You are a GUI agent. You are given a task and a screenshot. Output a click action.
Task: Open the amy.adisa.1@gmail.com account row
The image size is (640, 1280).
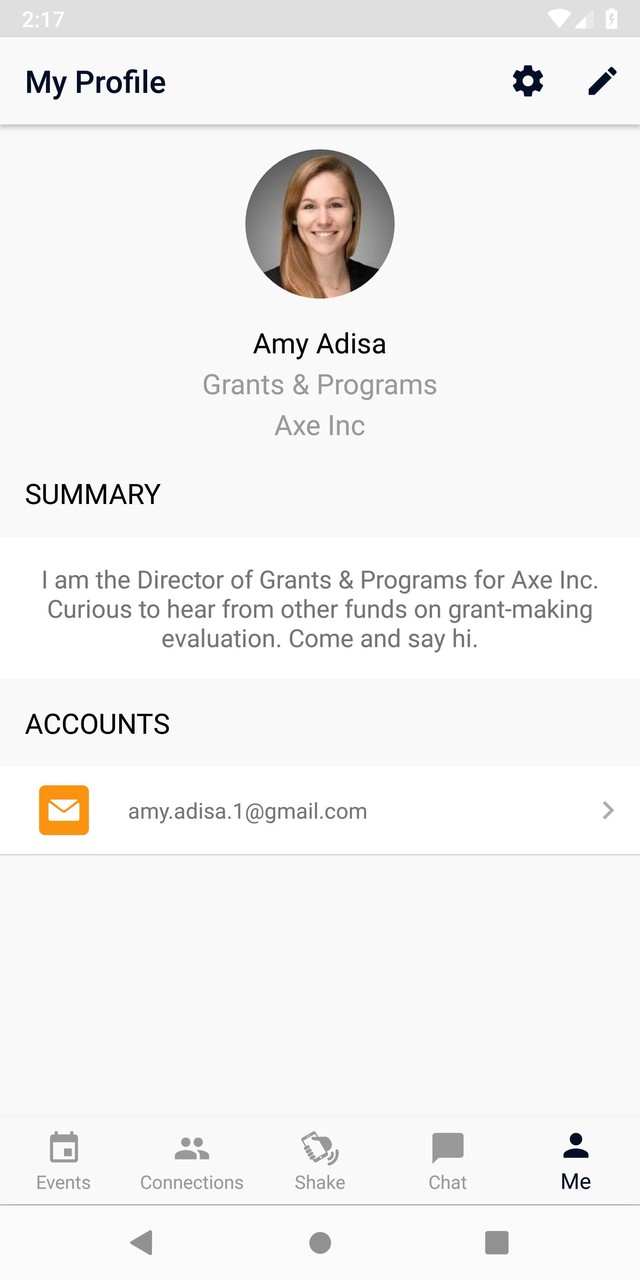(x=320, y=811)
